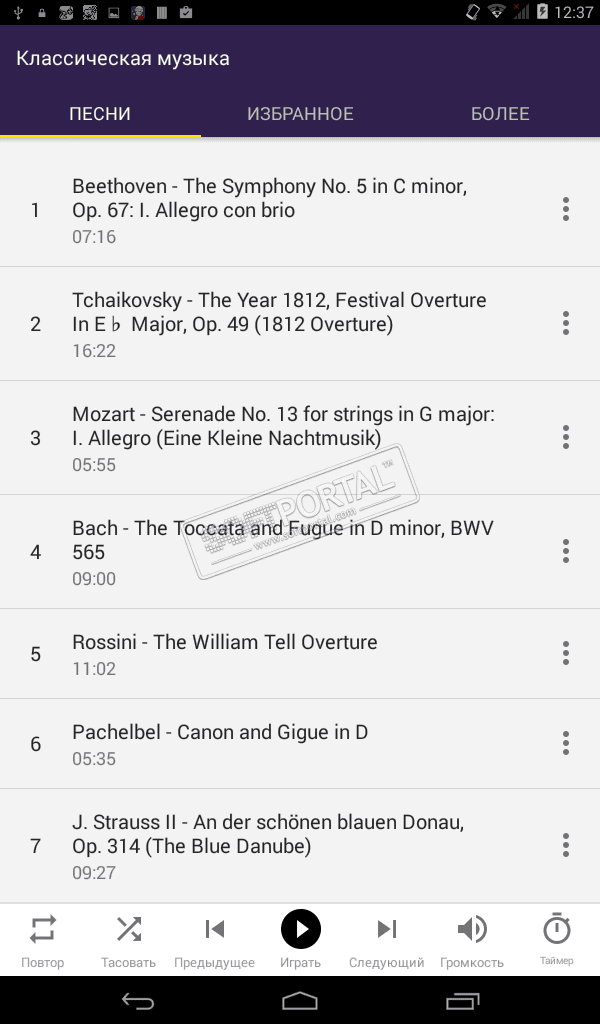Open options for Beethoven Symphony No. 5
600x1024 pixels.
tap(566, 210)
